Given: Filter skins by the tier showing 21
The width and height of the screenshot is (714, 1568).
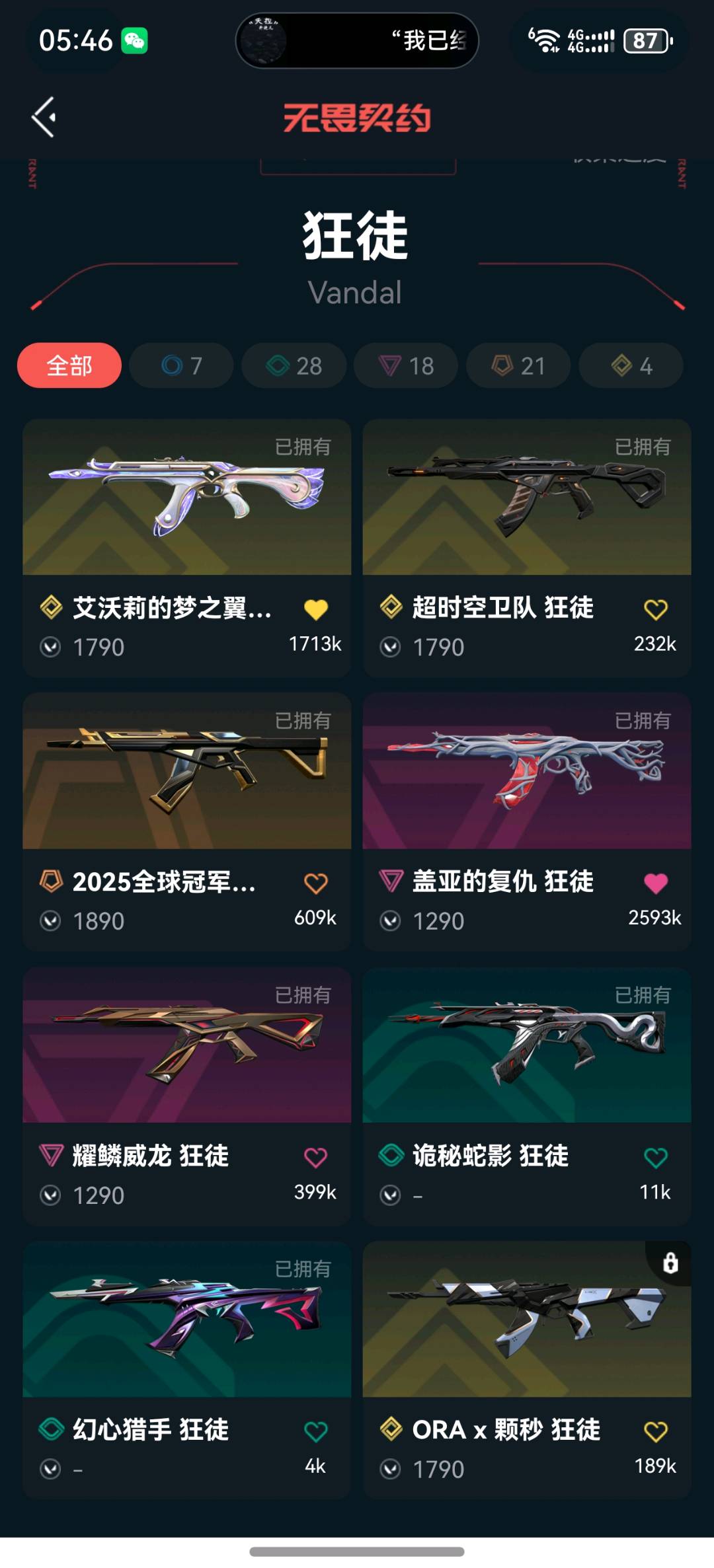Looking at the screenshot, I should click(518, 365).
